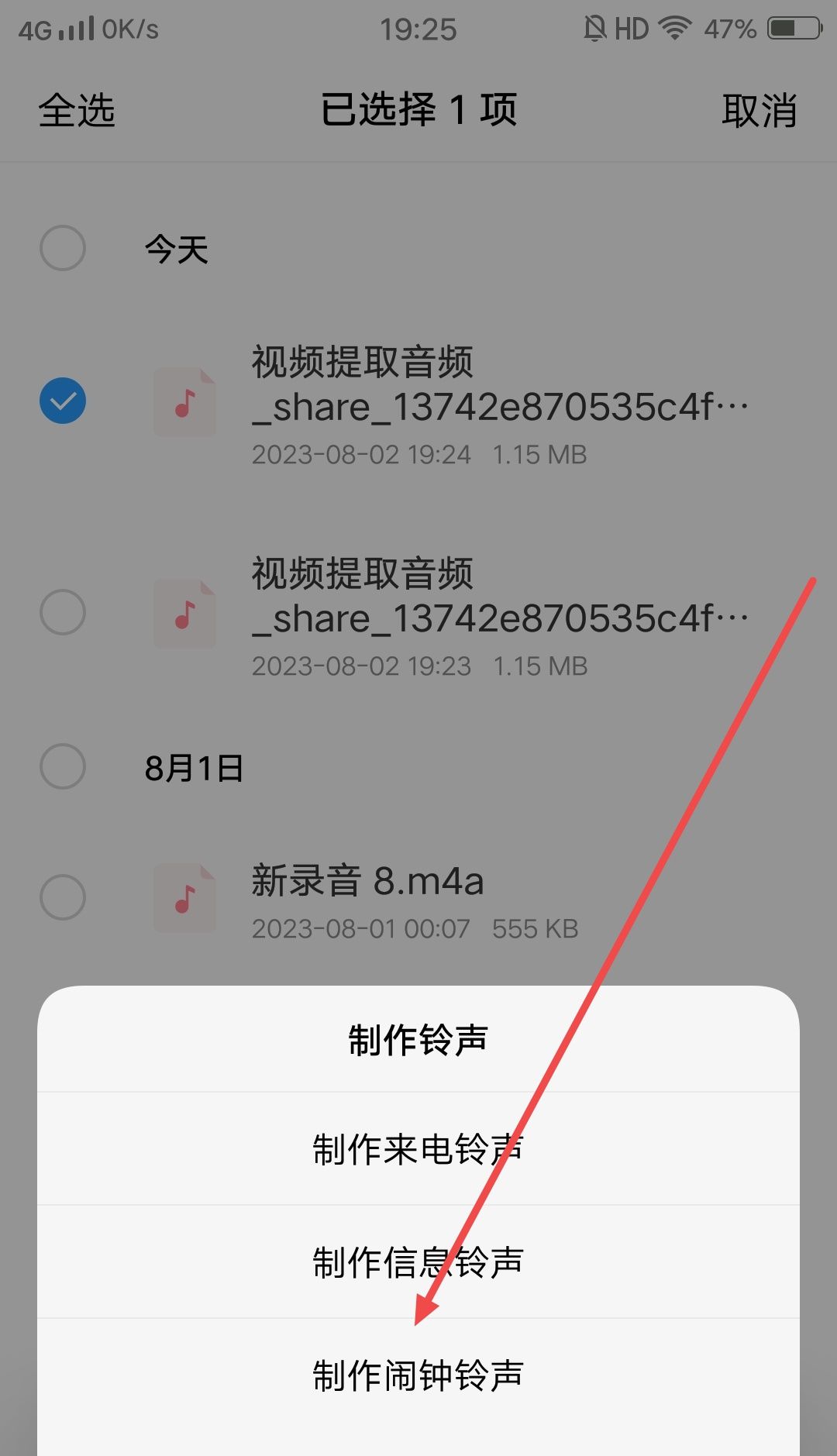This screenshot has height=1456, width=837.
Task: Toggle the 8月1日 group checkbox
Action: click(x=63, y=766)
